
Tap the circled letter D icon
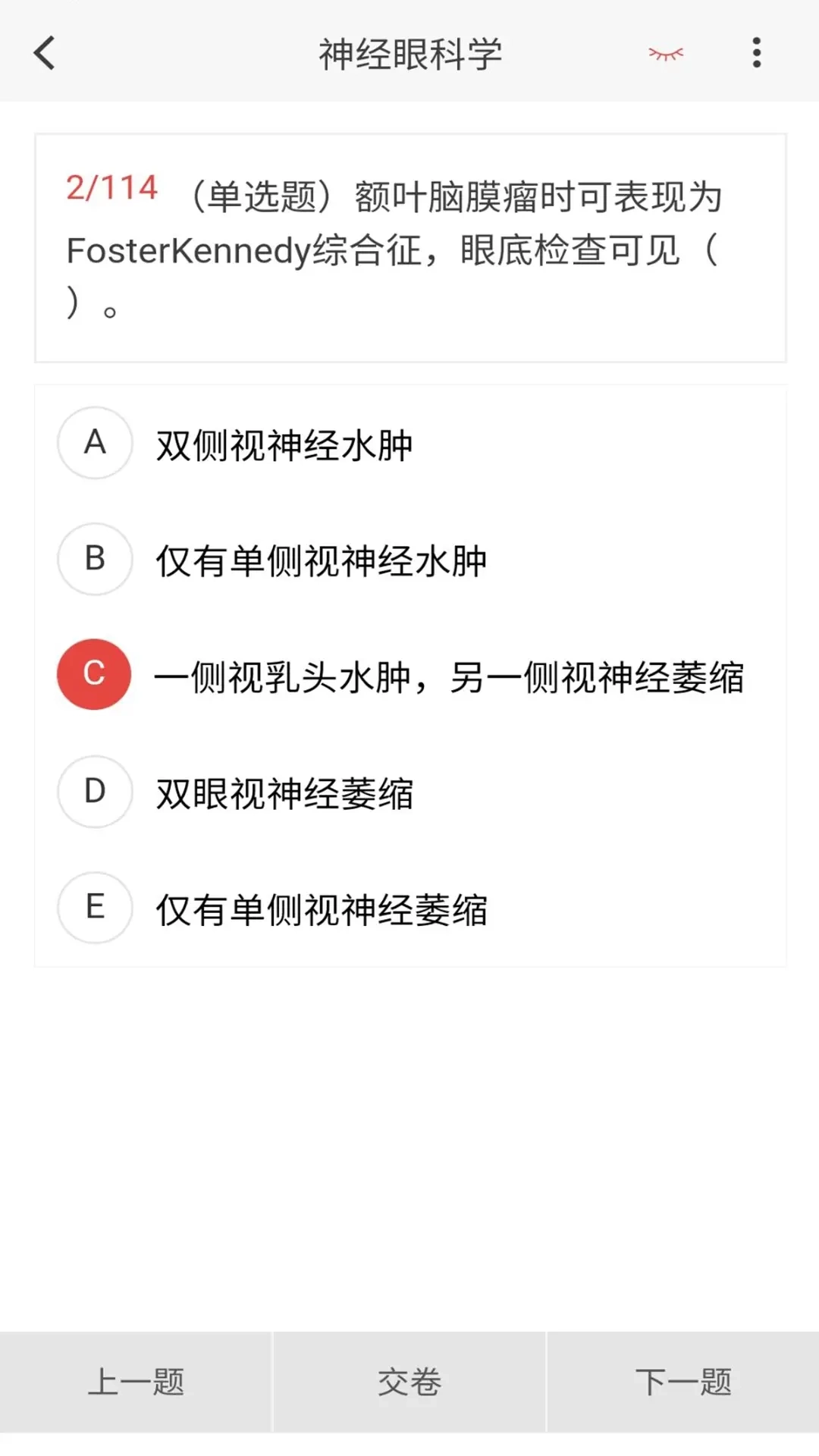[93, 791]
